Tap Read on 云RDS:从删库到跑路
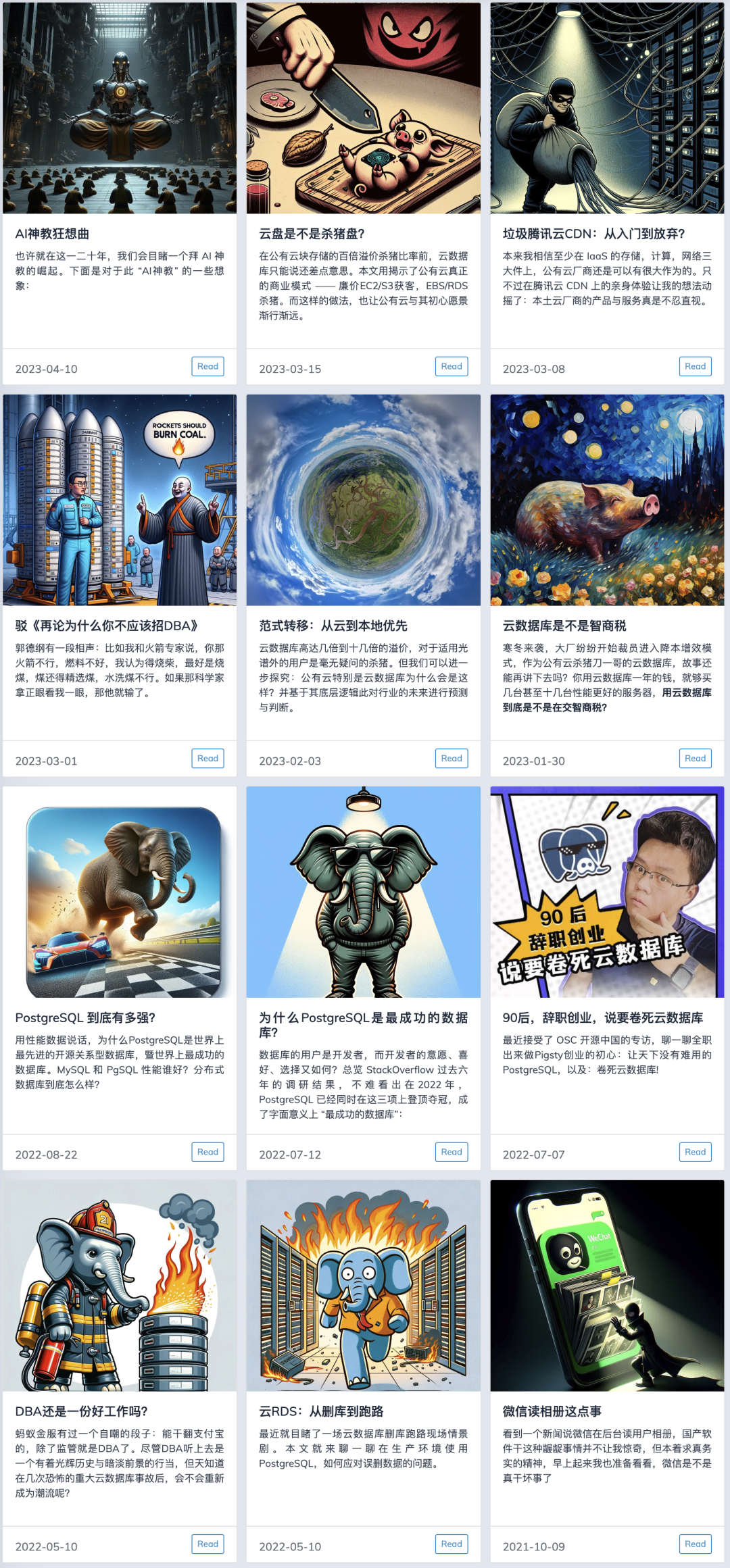This screenshot has width=730, height=1568. (452, 1544)
